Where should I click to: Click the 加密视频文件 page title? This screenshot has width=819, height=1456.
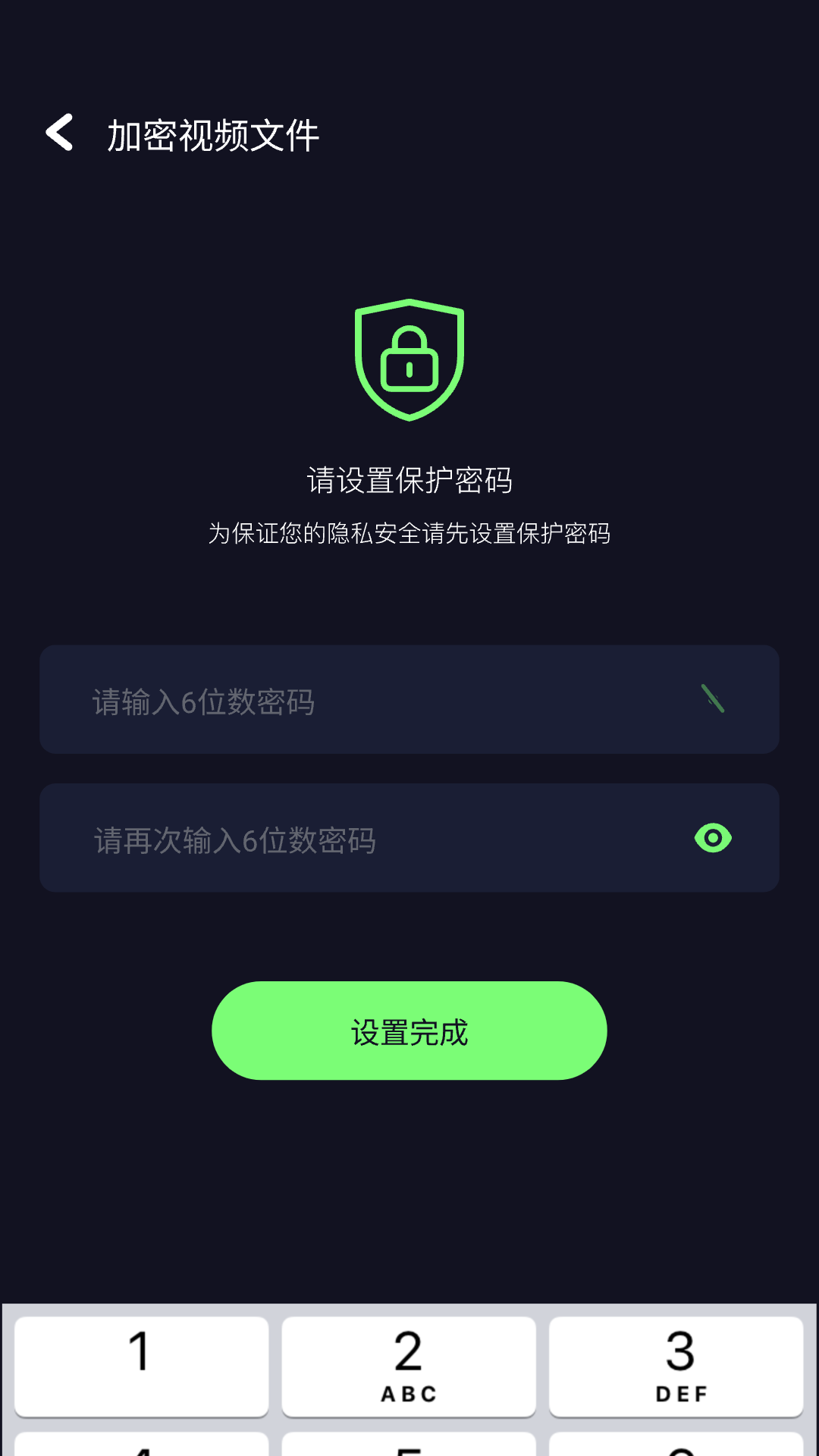[x=212, y=133]
